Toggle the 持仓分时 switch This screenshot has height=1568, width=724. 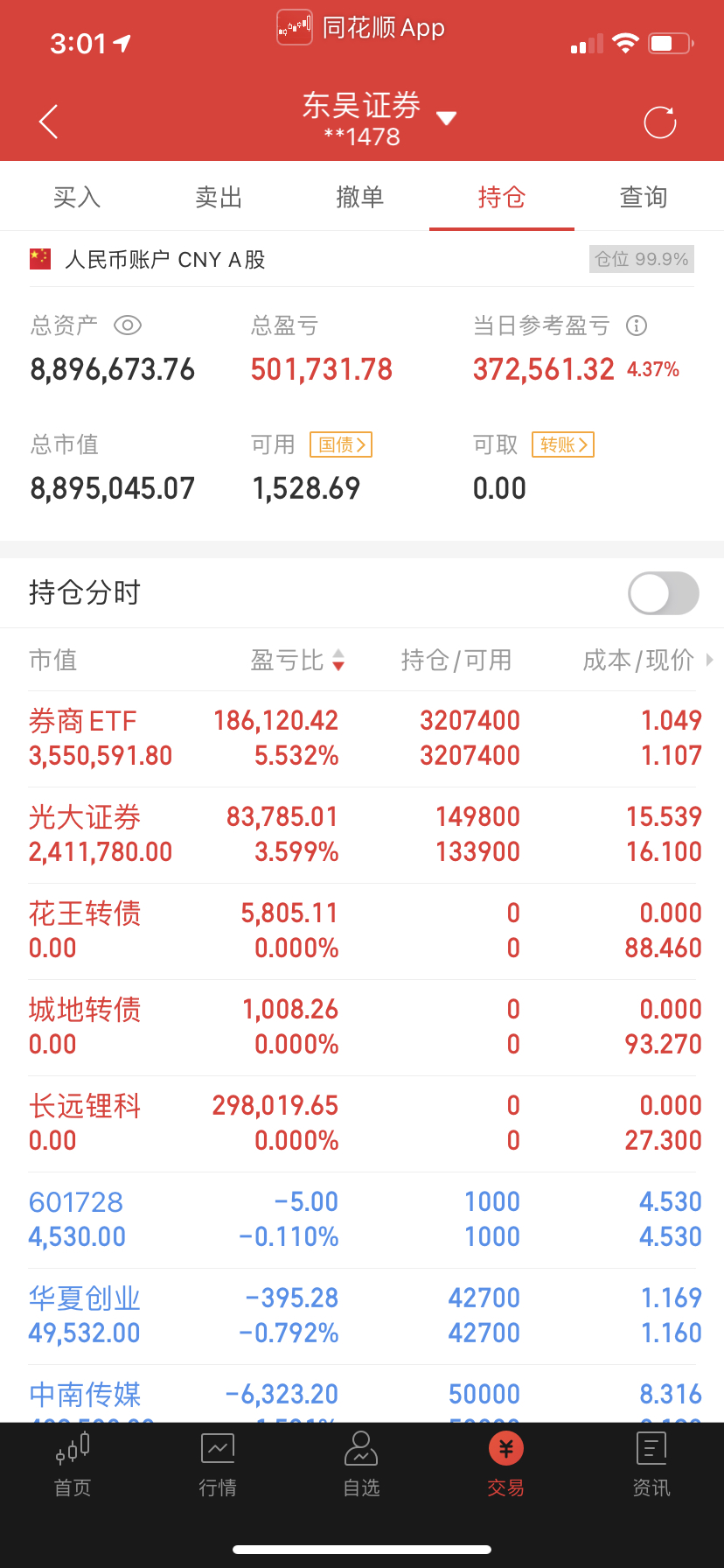click(x=663, y=593)
